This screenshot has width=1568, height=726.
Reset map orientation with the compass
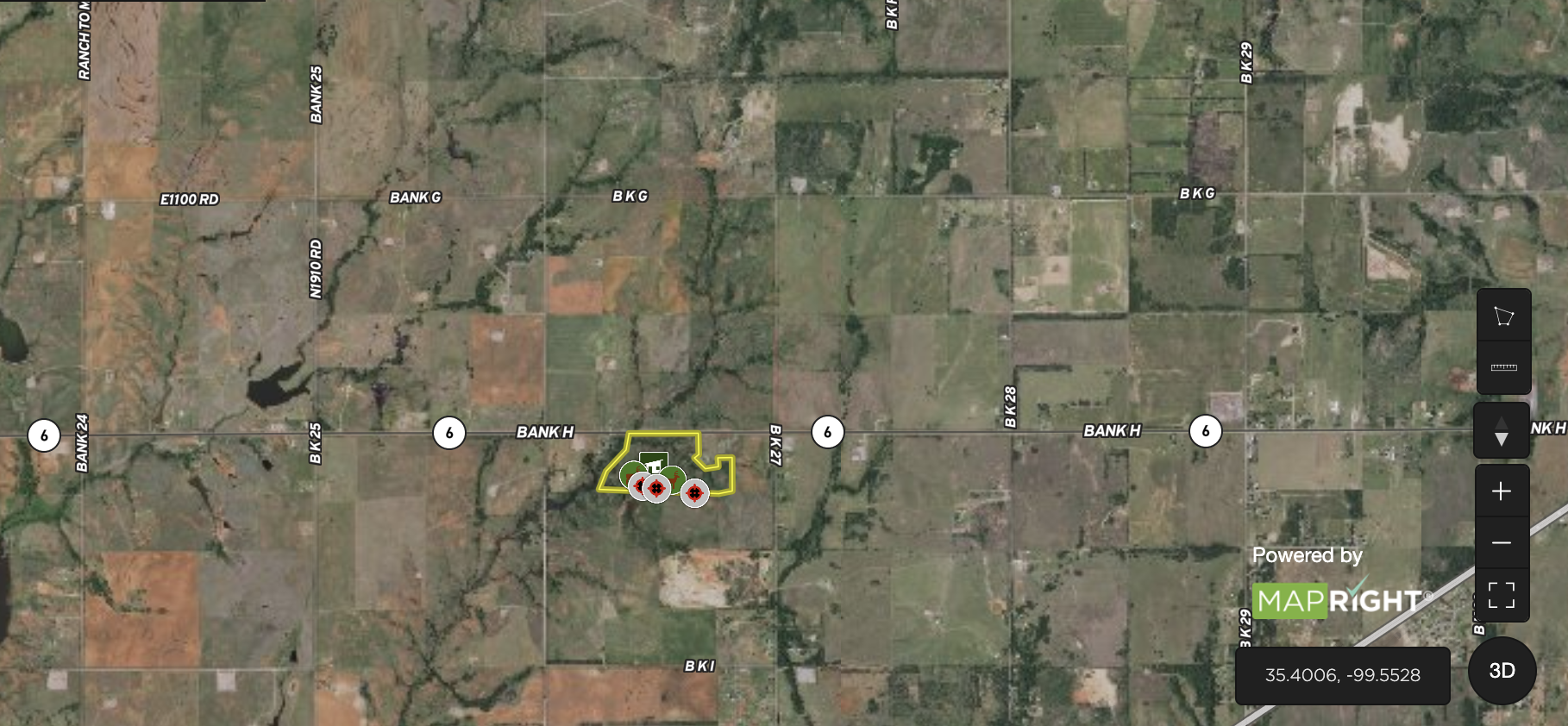pyautogui.click(x=1502, y=430)
